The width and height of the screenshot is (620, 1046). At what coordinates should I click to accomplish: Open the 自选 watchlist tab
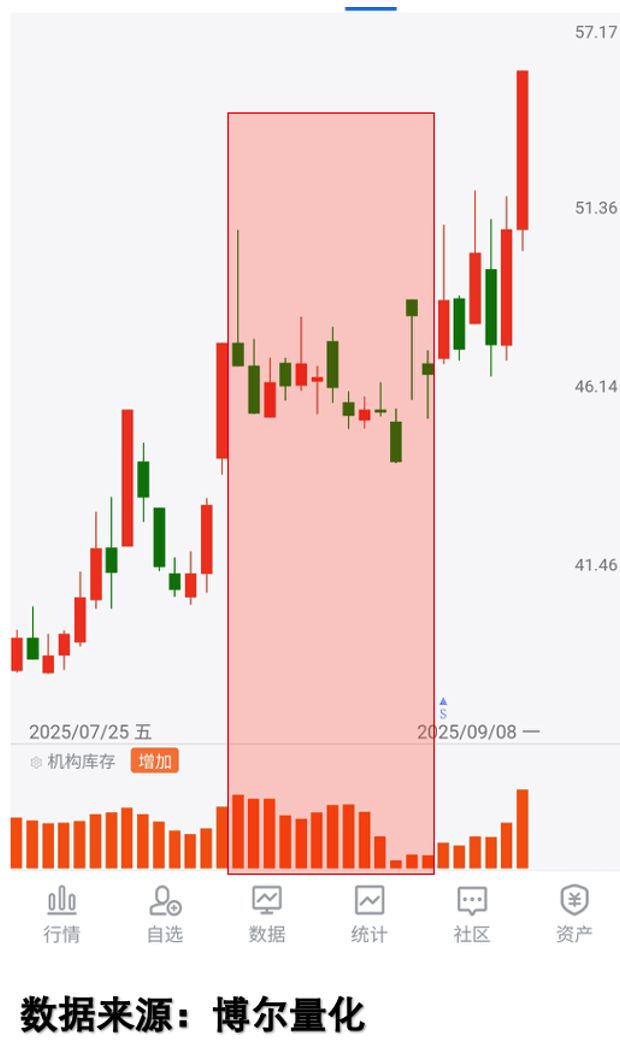coord(165,914)
